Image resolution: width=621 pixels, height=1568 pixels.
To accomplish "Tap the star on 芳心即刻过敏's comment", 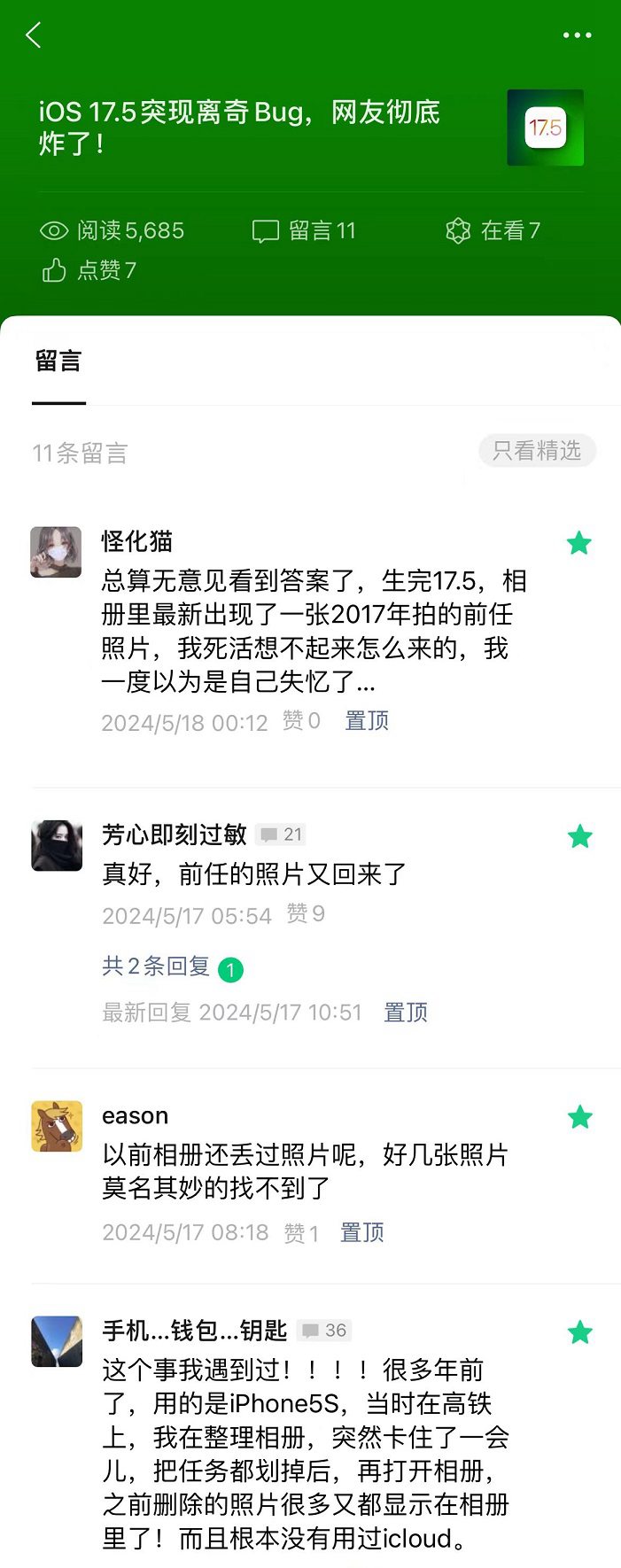I will 579,836.
